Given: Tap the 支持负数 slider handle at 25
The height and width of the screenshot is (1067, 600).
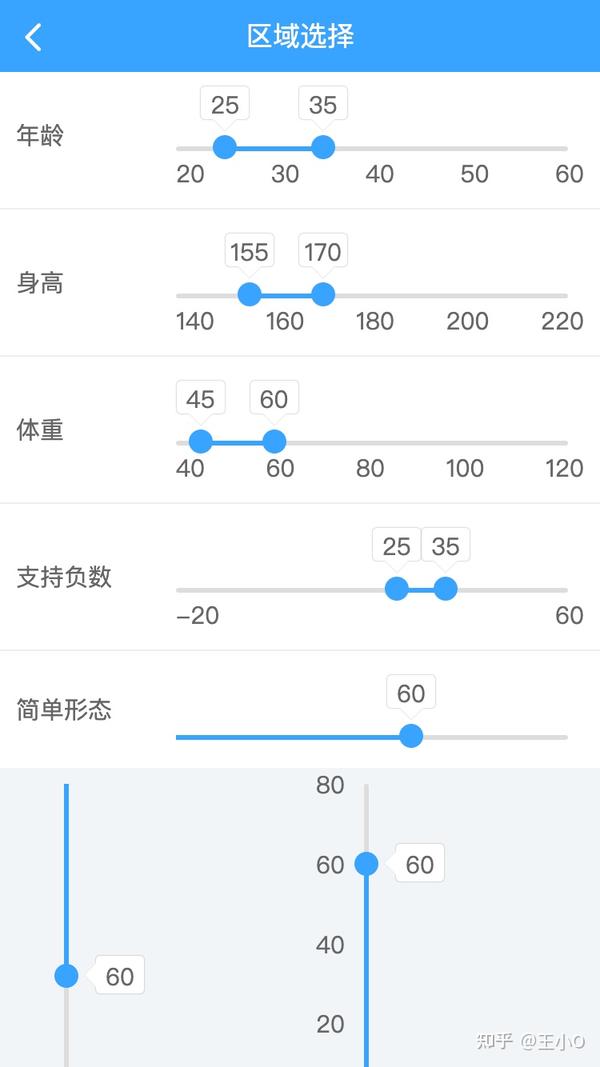Looking at the screenshot, I should [x=397, y=589].
